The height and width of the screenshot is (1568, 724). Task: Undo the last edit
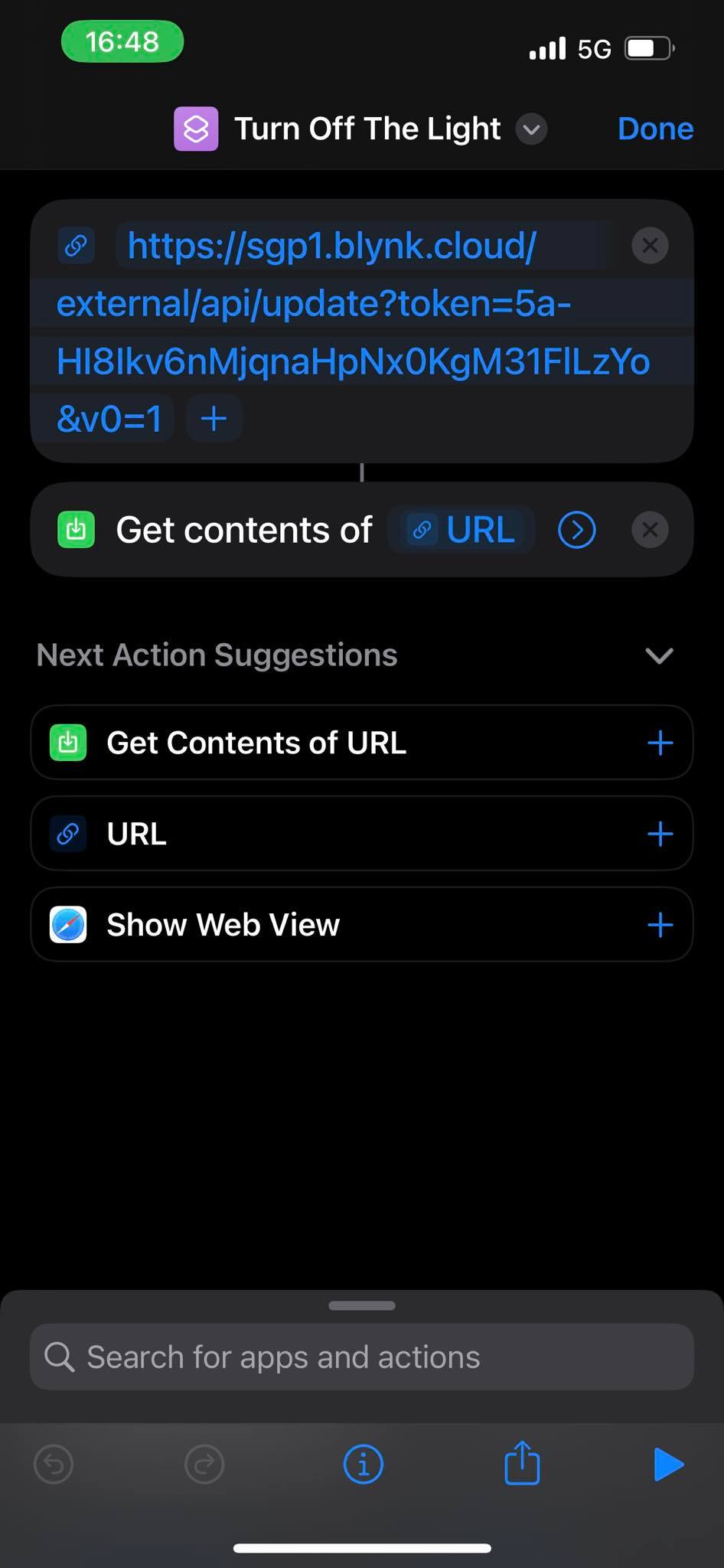coord(54,1465)
